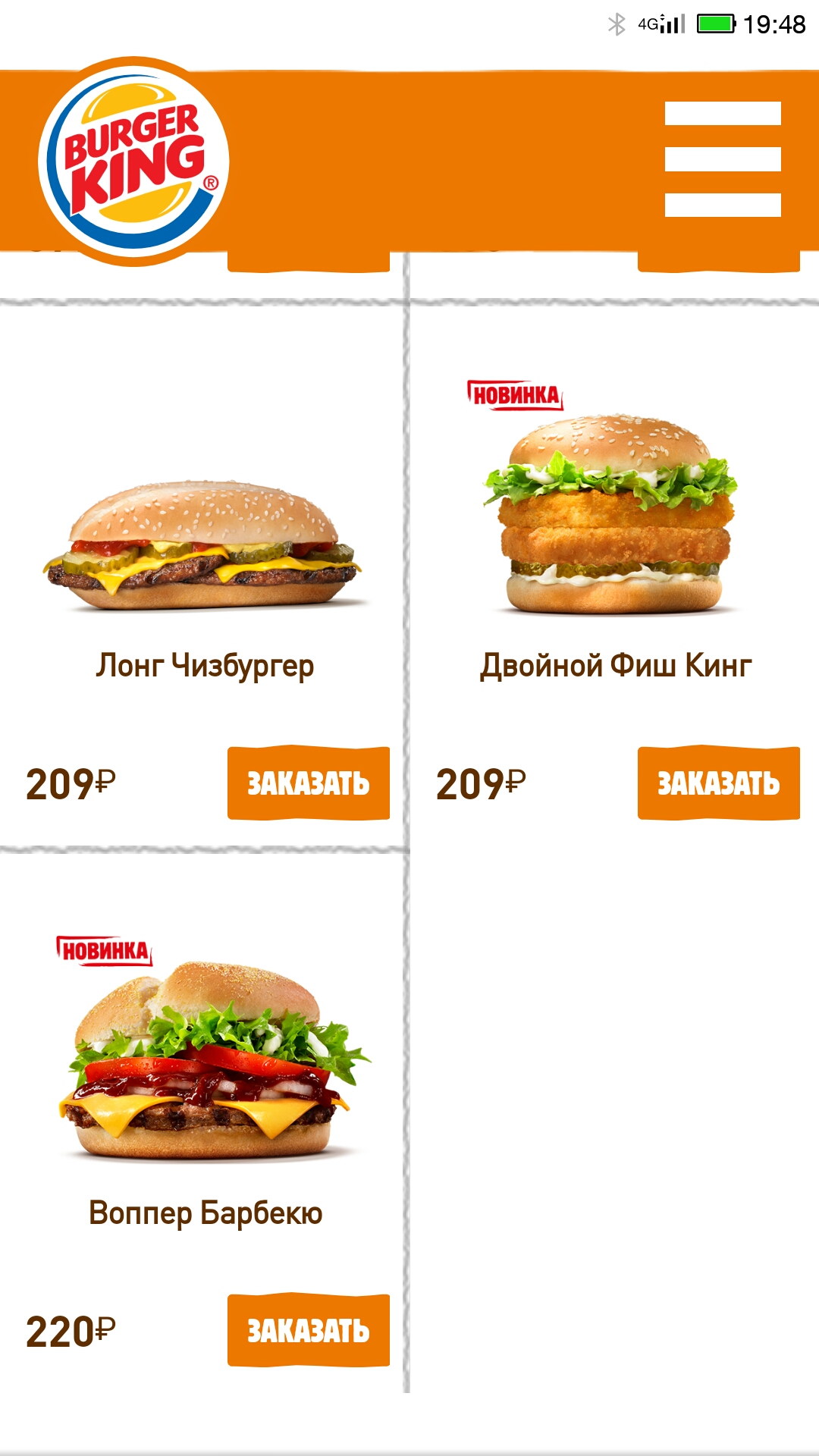The height and width of the screenshot is (1456, 819).
Task: Go to the Burger King home logo
Action: pos(133,161)
